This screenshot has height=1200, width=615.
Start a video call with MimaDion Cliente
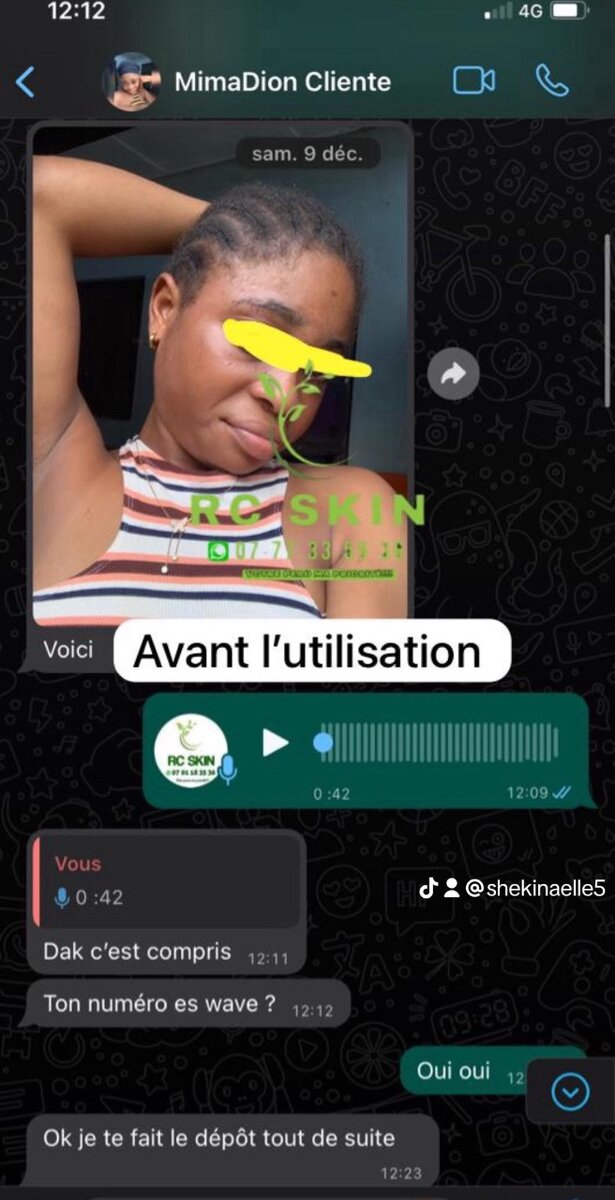click(474, 81)
